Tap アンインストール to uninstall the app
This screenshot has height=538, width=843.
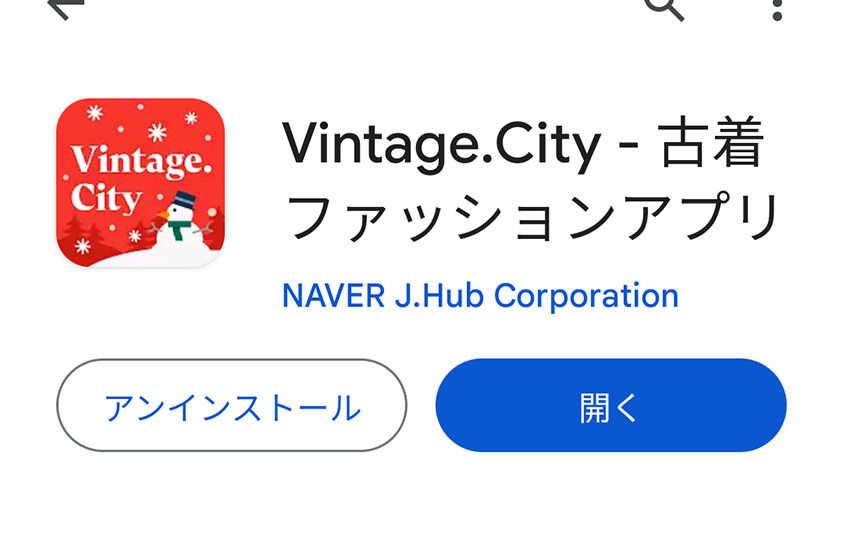pos(231,406)
